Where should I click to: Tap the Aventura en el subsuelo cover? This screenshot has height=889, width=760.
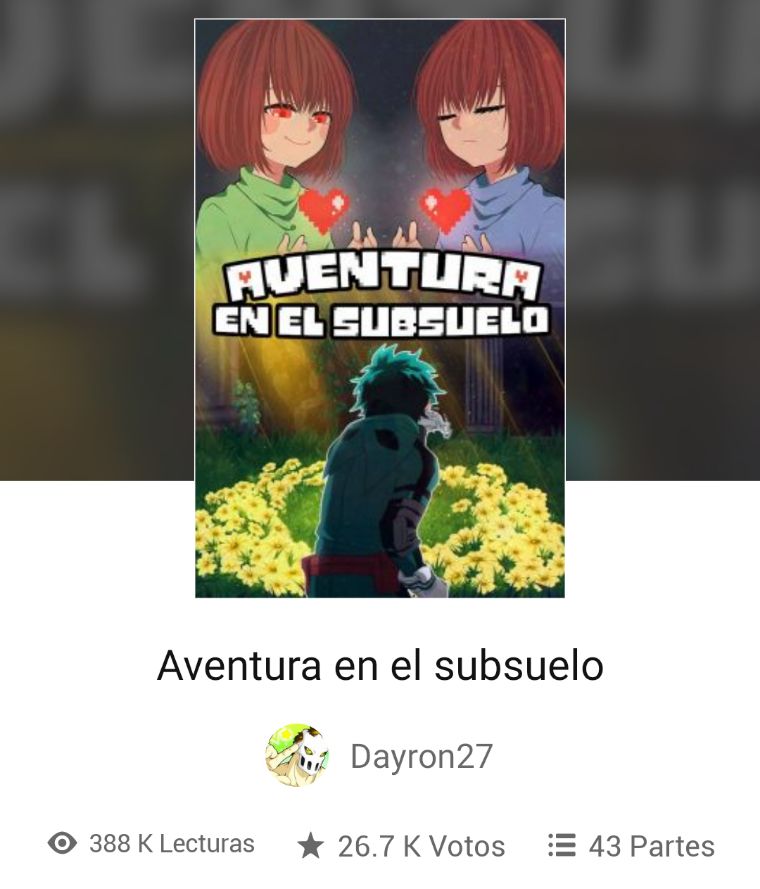click(x=379, y=308)
